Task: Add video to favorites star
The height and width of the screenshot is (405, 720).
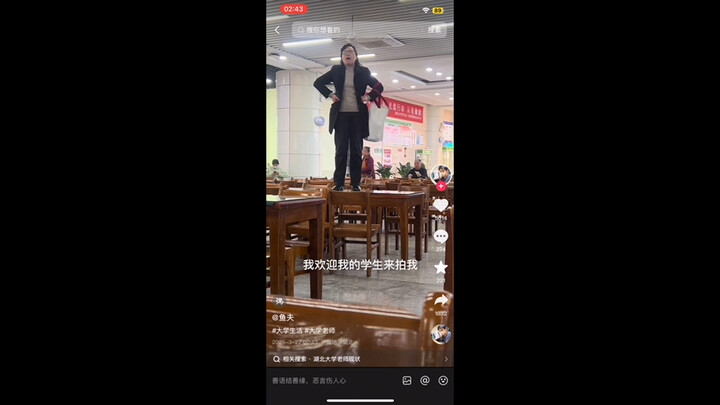Action: tap(441, 267)
